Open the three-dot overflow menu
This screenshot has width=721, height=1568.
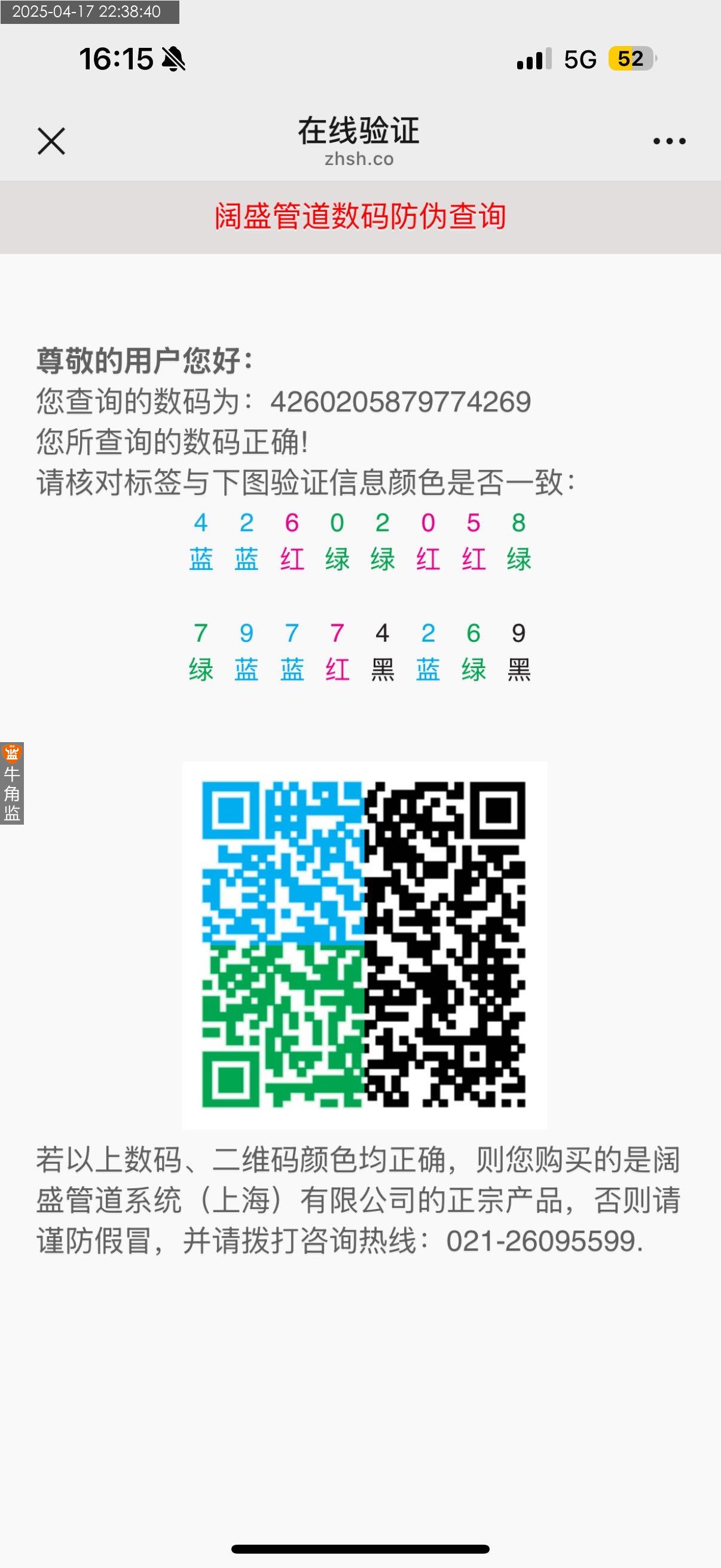click(669, 141)
